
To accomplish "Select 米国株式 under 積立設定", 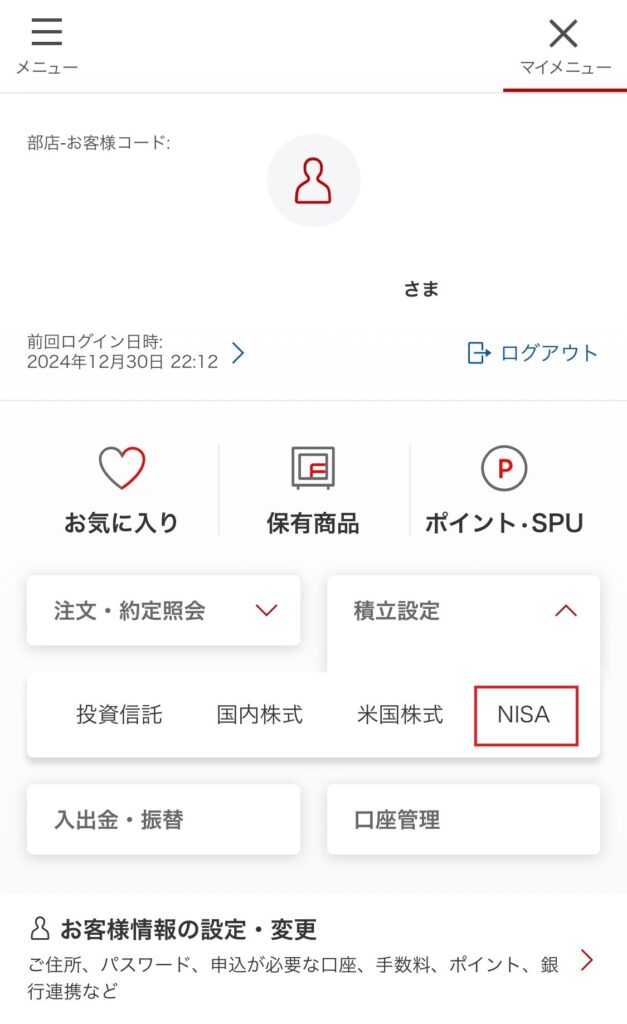I will pos(400,715).
